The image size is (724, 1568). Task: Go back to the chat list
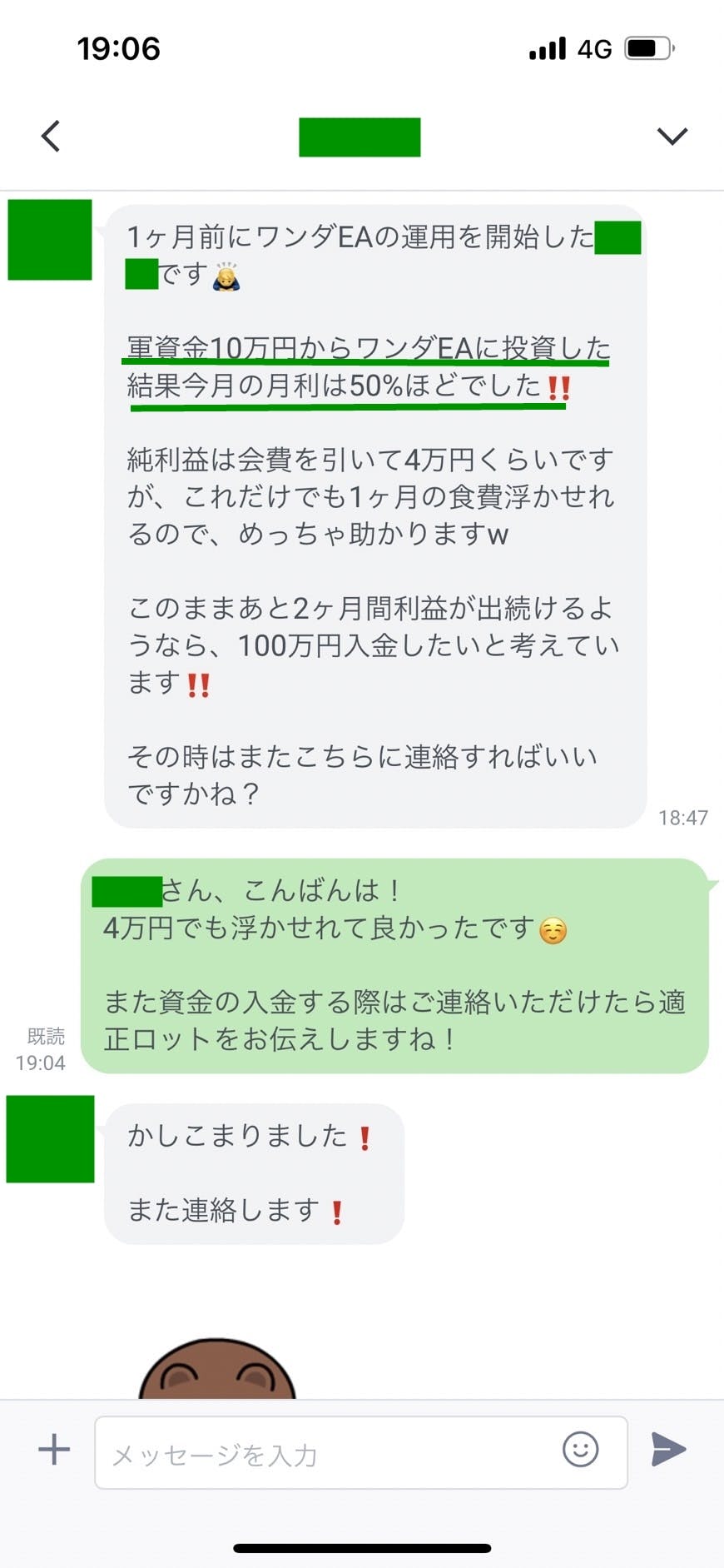click(x=51, y=137)
